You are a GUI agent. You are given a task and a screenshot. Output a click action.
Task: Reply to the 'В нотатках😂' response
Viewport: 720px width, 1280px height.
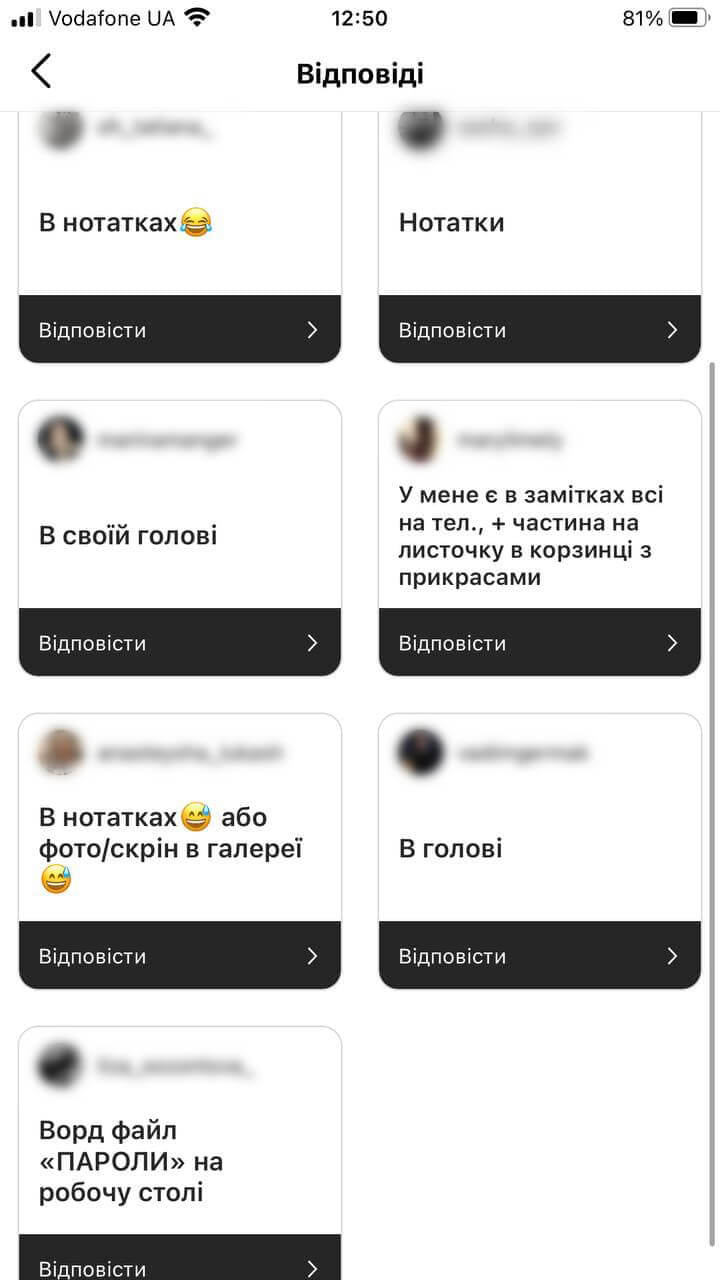point(180,330)
